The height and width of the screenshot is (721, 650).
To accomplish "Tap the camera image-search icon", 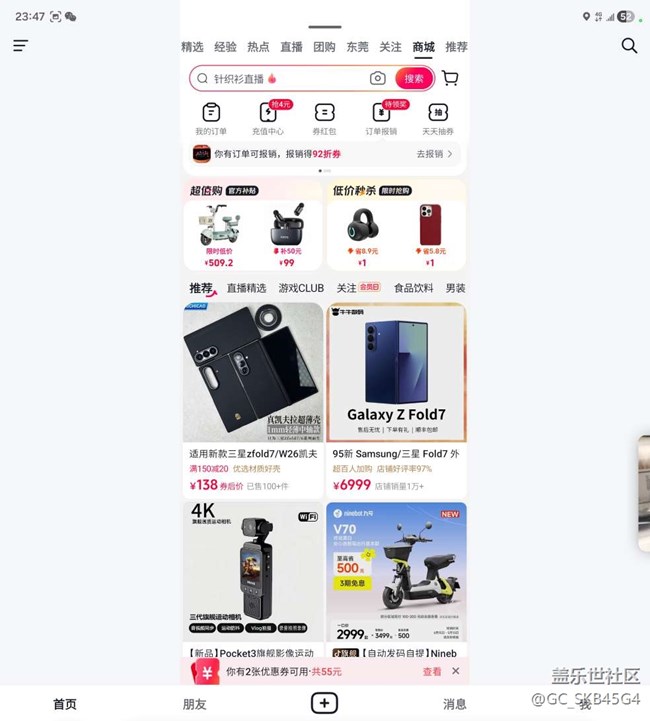I will [377, 78].
